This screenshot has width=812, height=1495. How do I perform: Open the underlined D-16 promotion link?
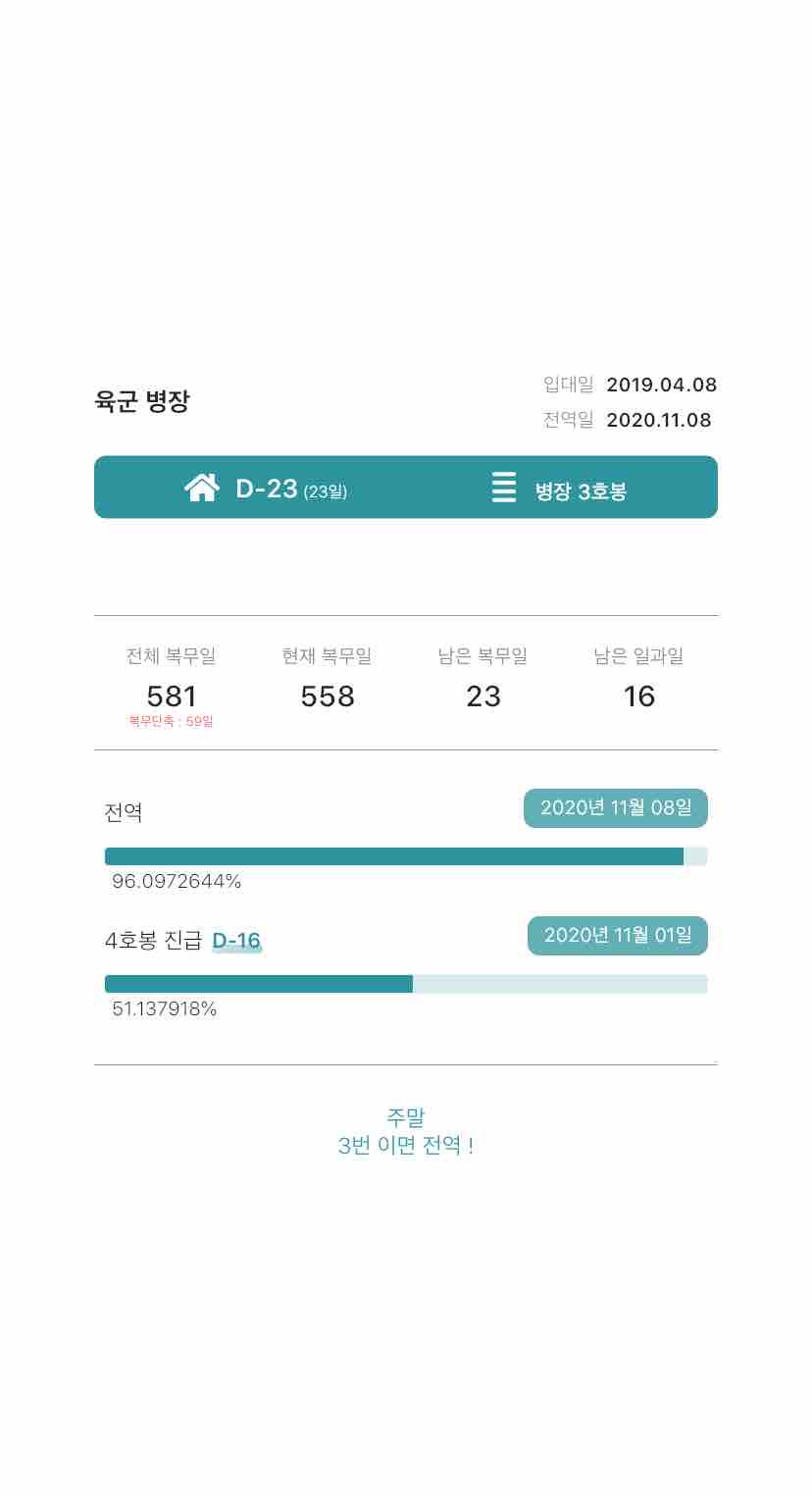coord(236,942)
